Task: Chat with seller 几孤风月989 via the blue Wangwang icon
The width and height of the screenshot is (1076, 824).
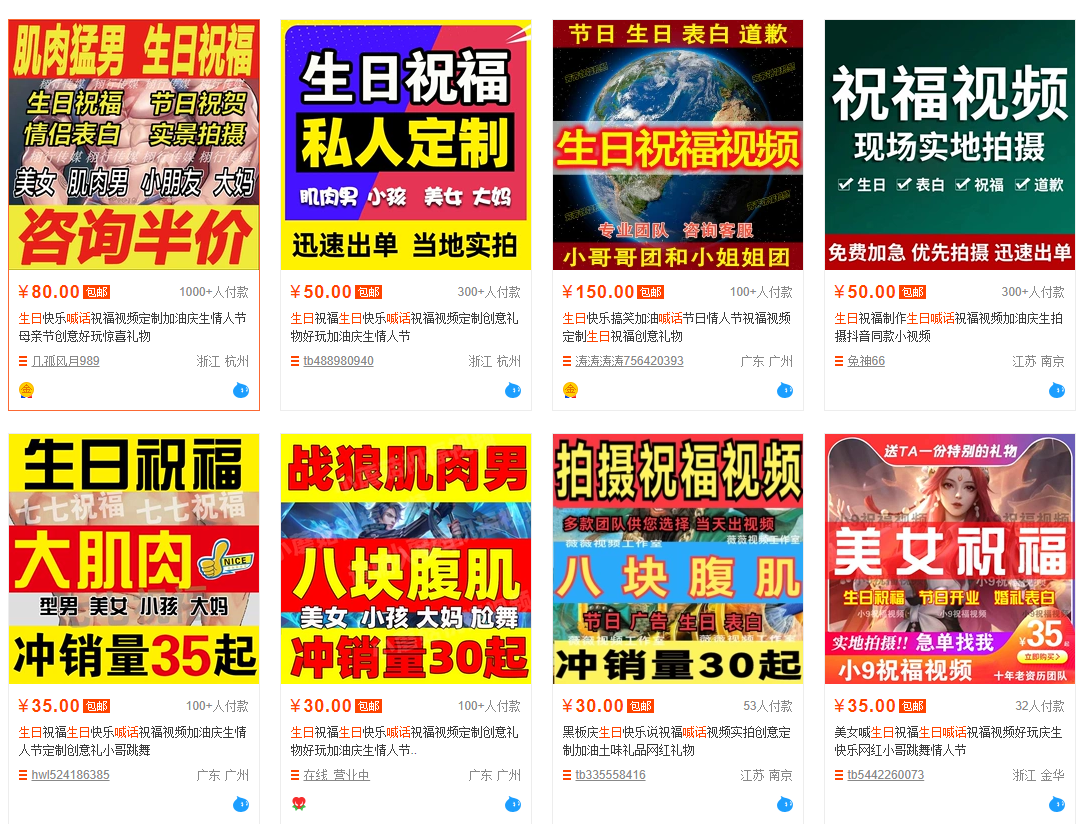Action: pos(241,390)
